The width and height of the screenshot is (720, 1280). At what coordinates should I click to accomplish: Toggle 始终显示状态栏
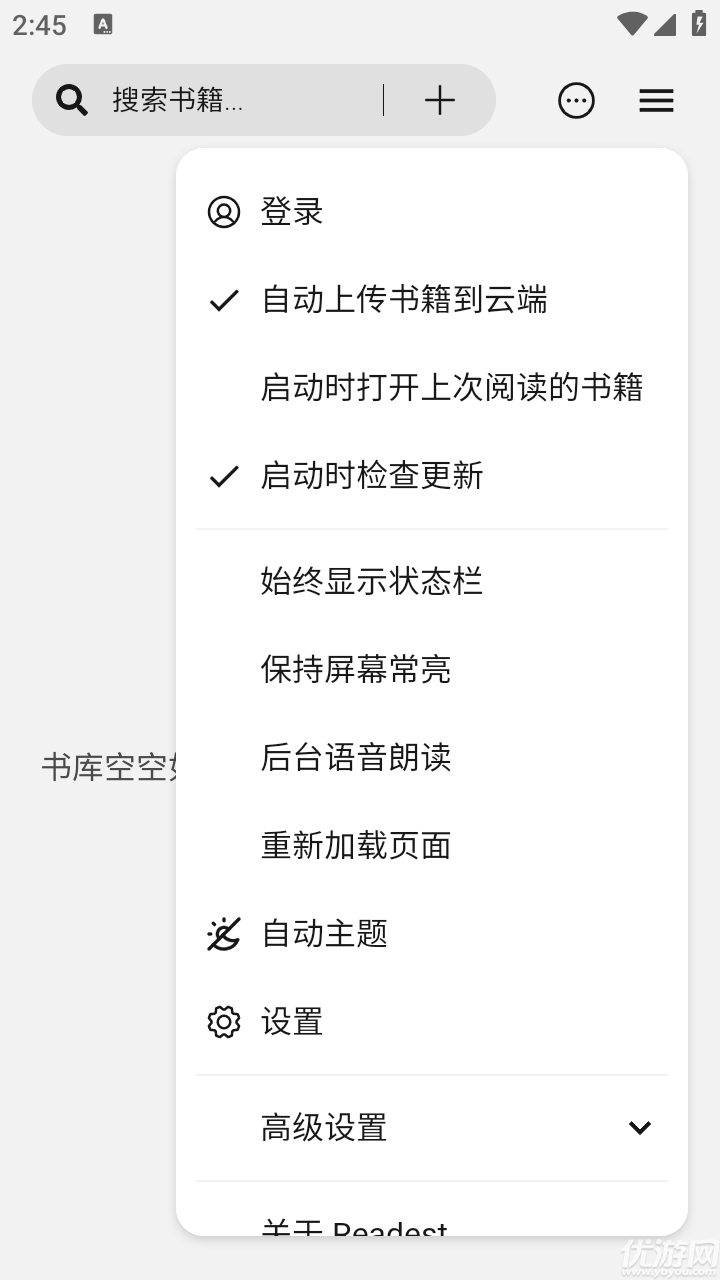[x=372, y=581]
